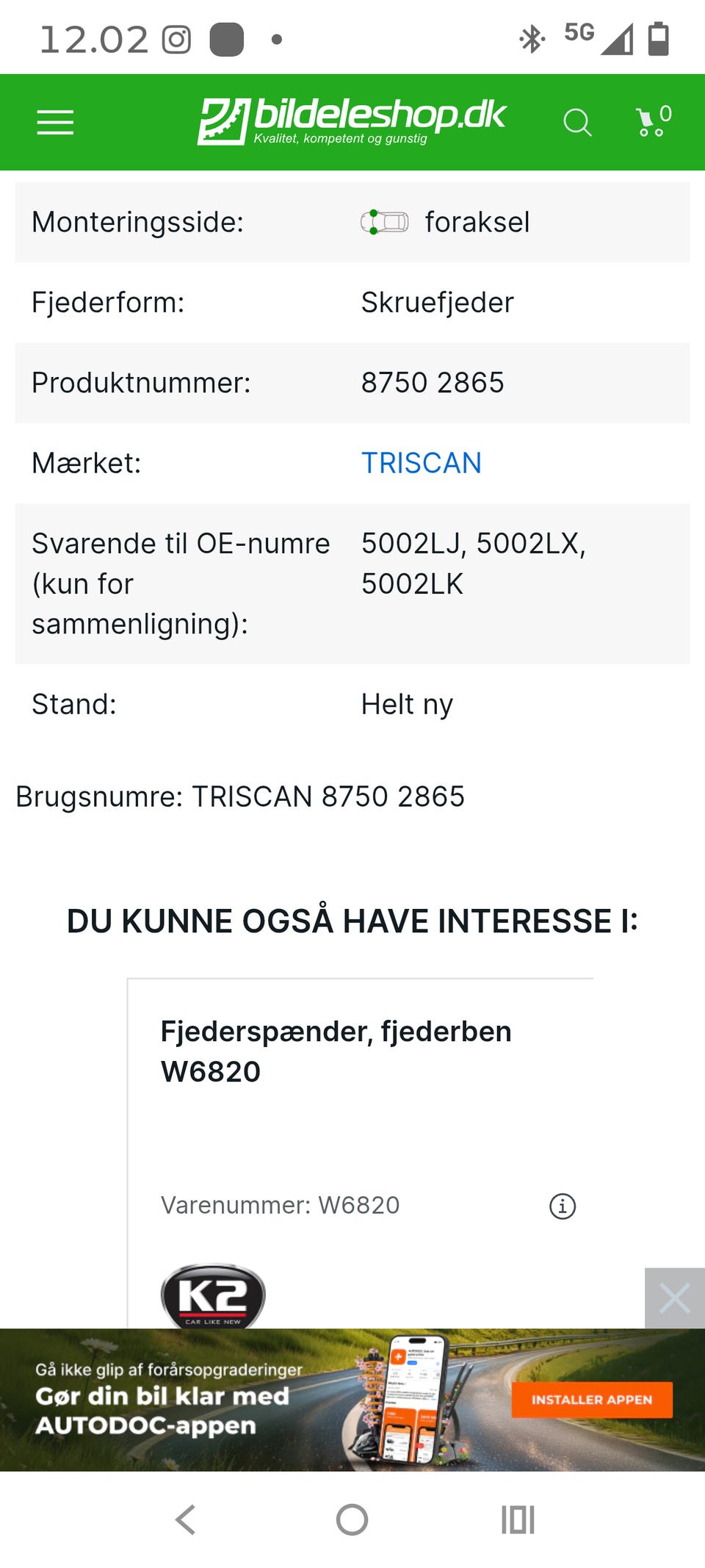Open the search icon in header

577,122
